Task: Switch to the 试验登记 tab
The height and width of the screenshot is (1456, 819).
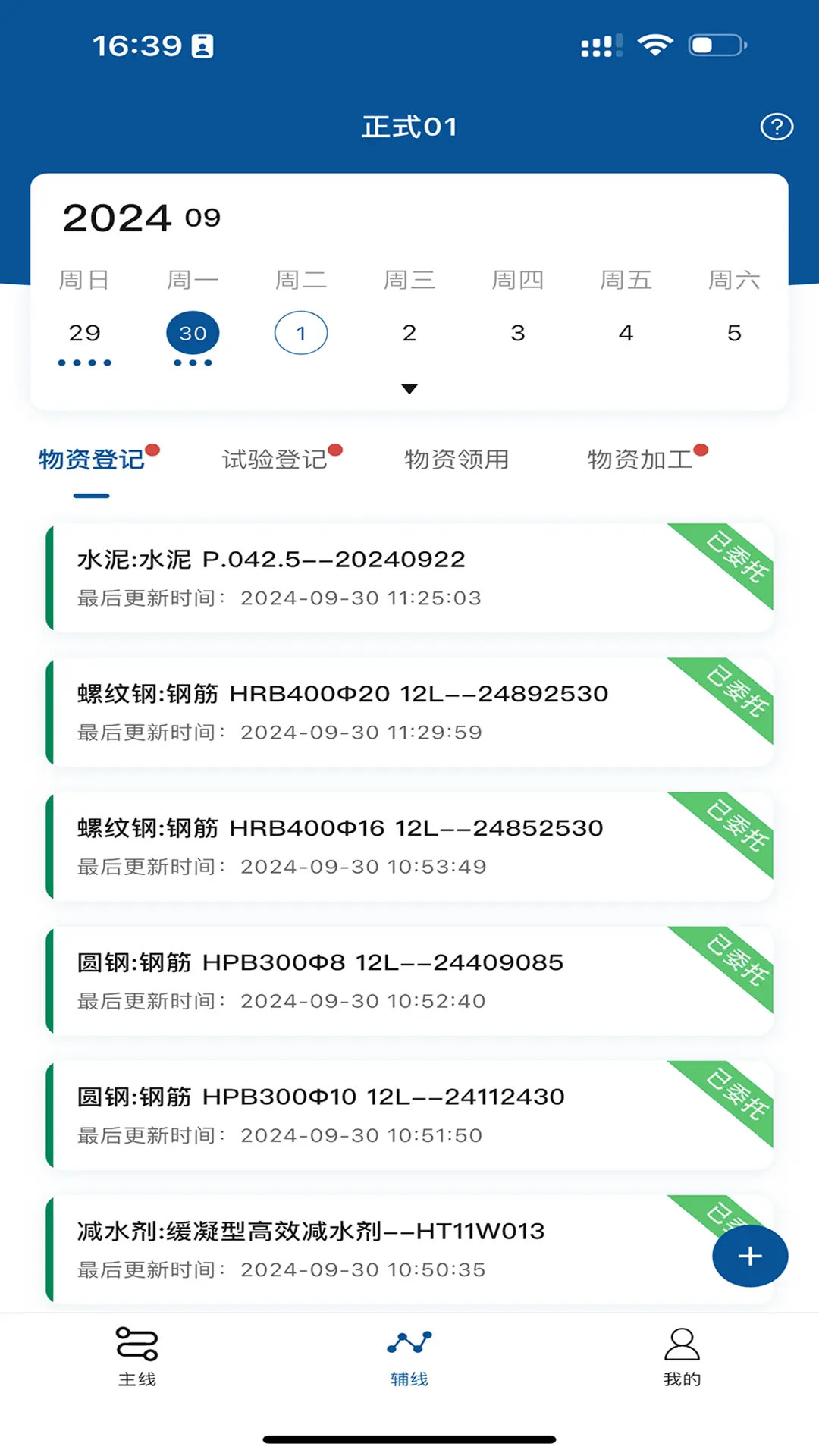Action: [277, 460]
